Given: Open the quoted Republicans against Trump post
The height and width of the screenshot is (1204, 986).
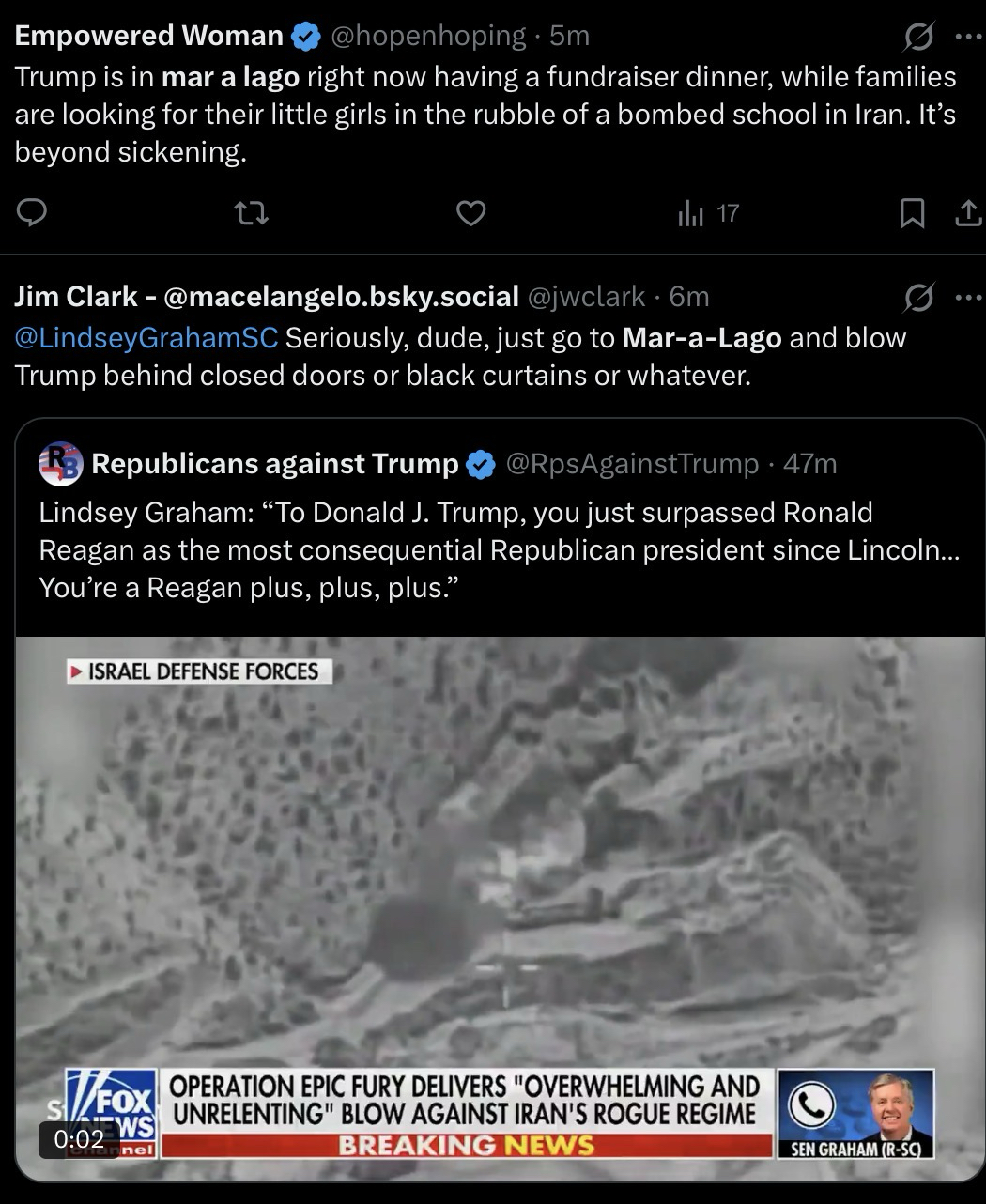Looking at the screenshot, I should (x=498, y=549).
